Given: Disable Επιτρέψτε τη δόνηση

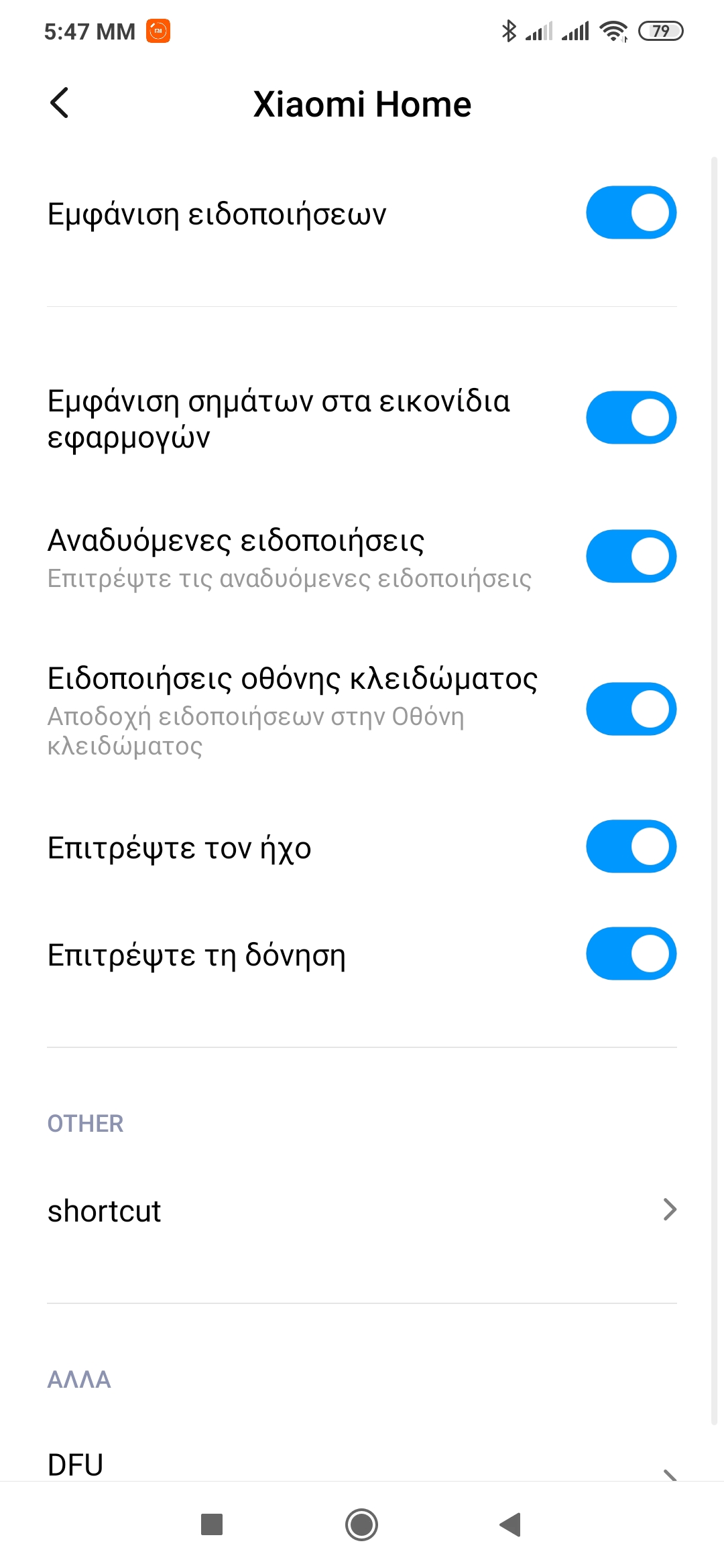Looking at the screenshot, I should [x=631, y=954].
